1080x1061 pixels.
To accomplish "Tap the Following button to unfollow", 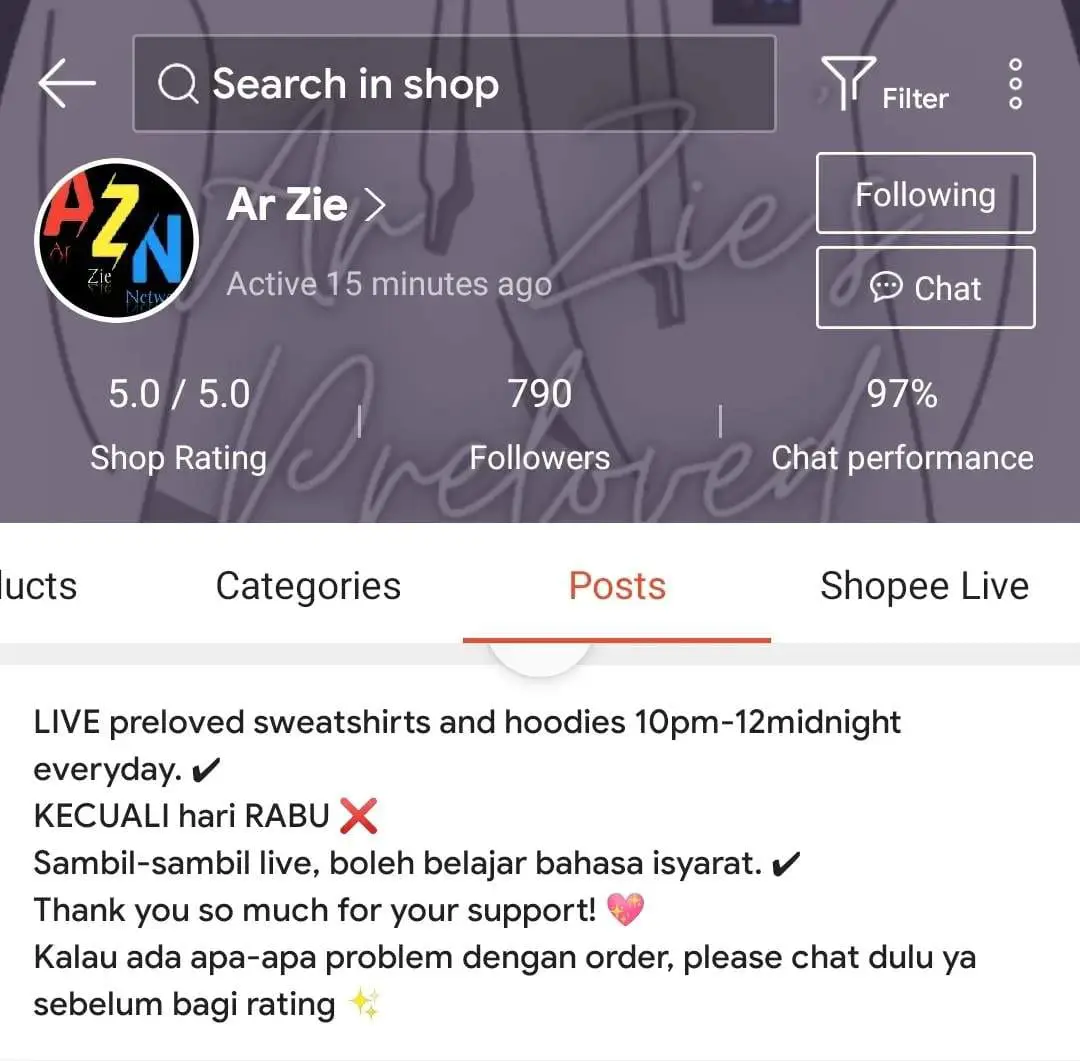I will (925, 194).
